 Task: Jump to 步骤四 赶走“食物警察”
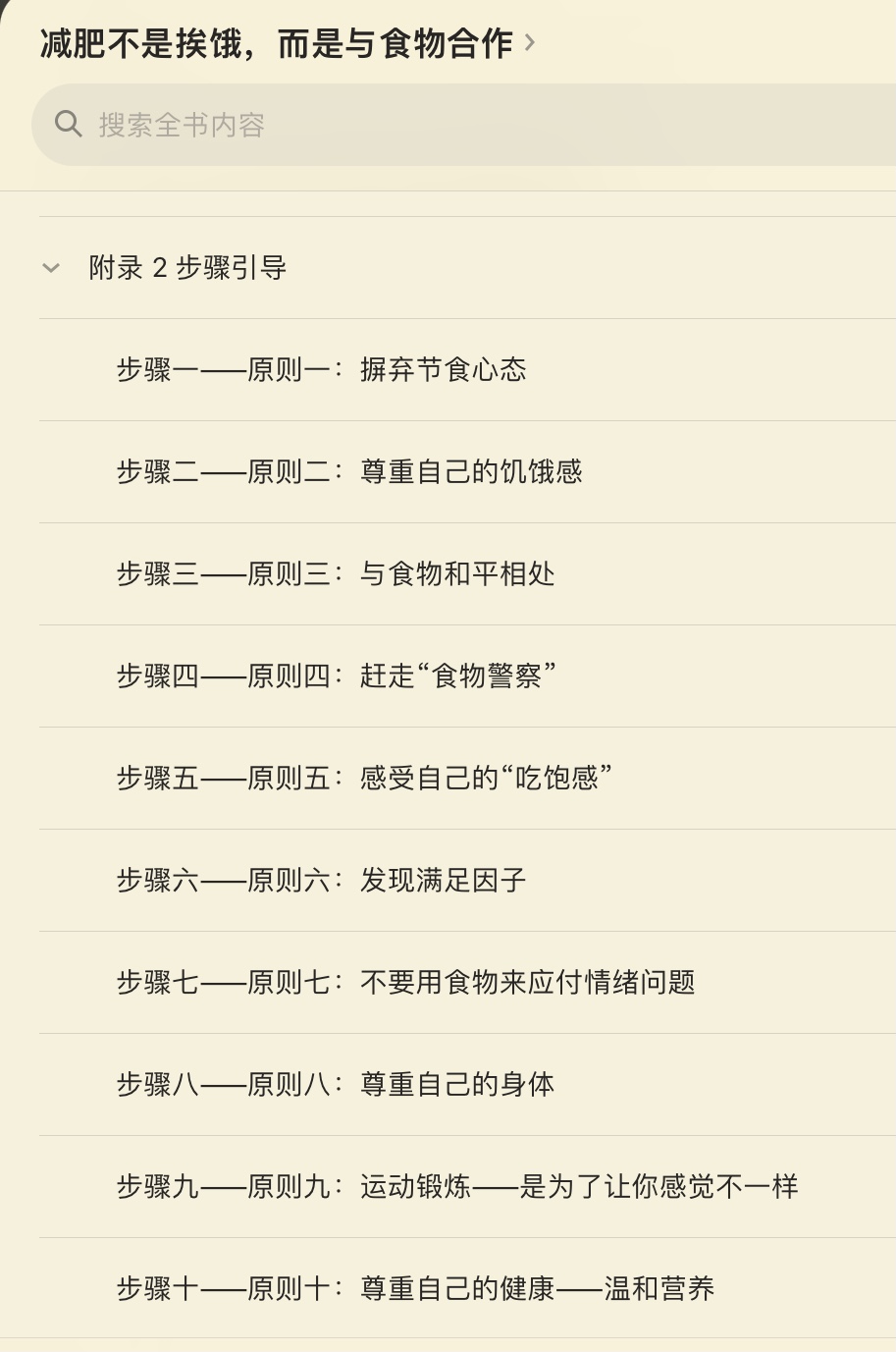337,676
